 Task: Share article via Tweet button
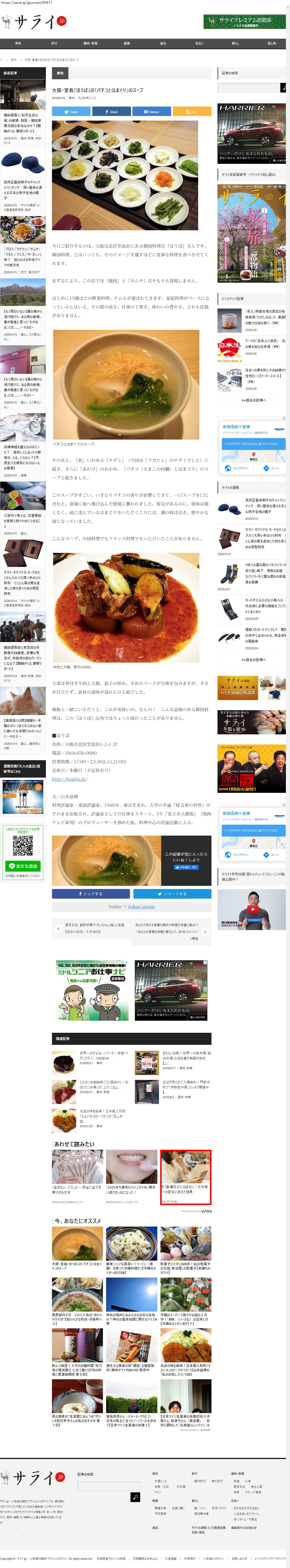71,111
